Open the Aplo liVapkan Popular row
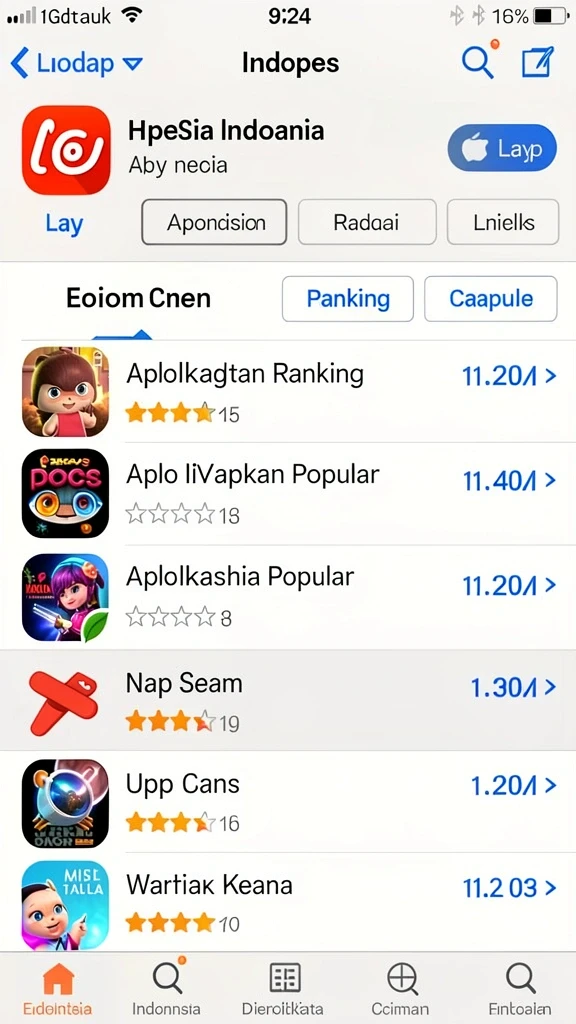Screen dimensions: 576x1024 288,493
